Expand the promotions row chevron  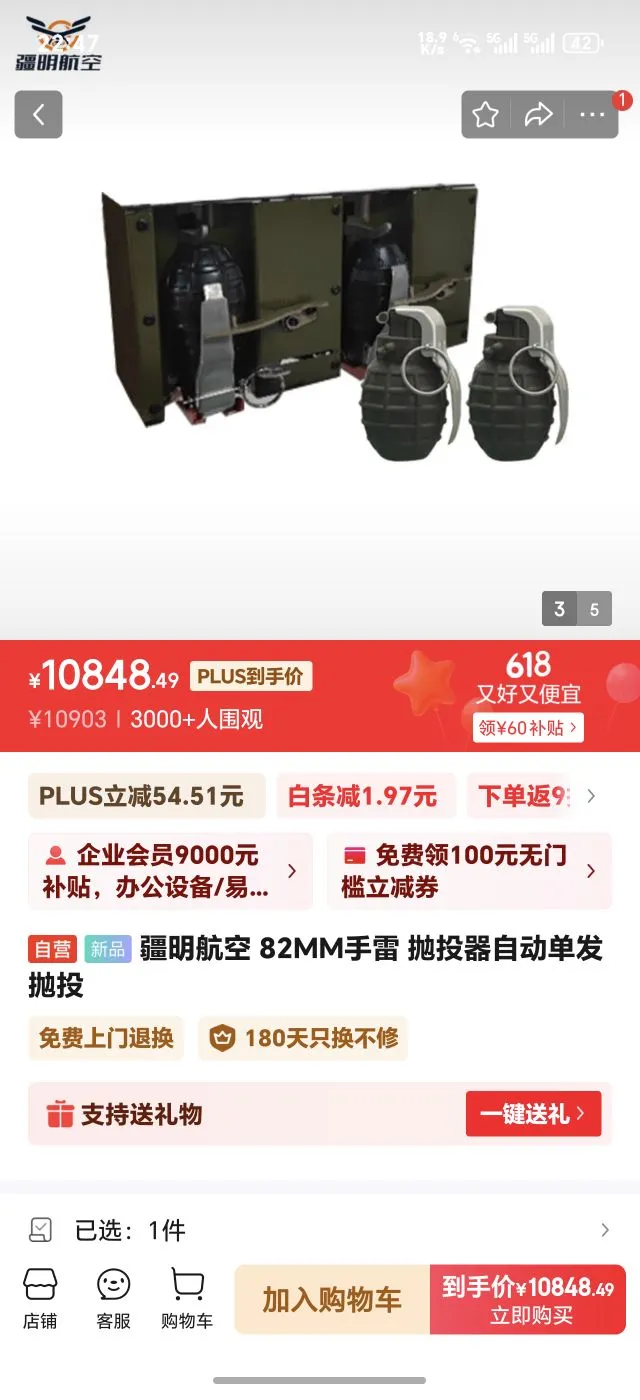coord(591,796)
